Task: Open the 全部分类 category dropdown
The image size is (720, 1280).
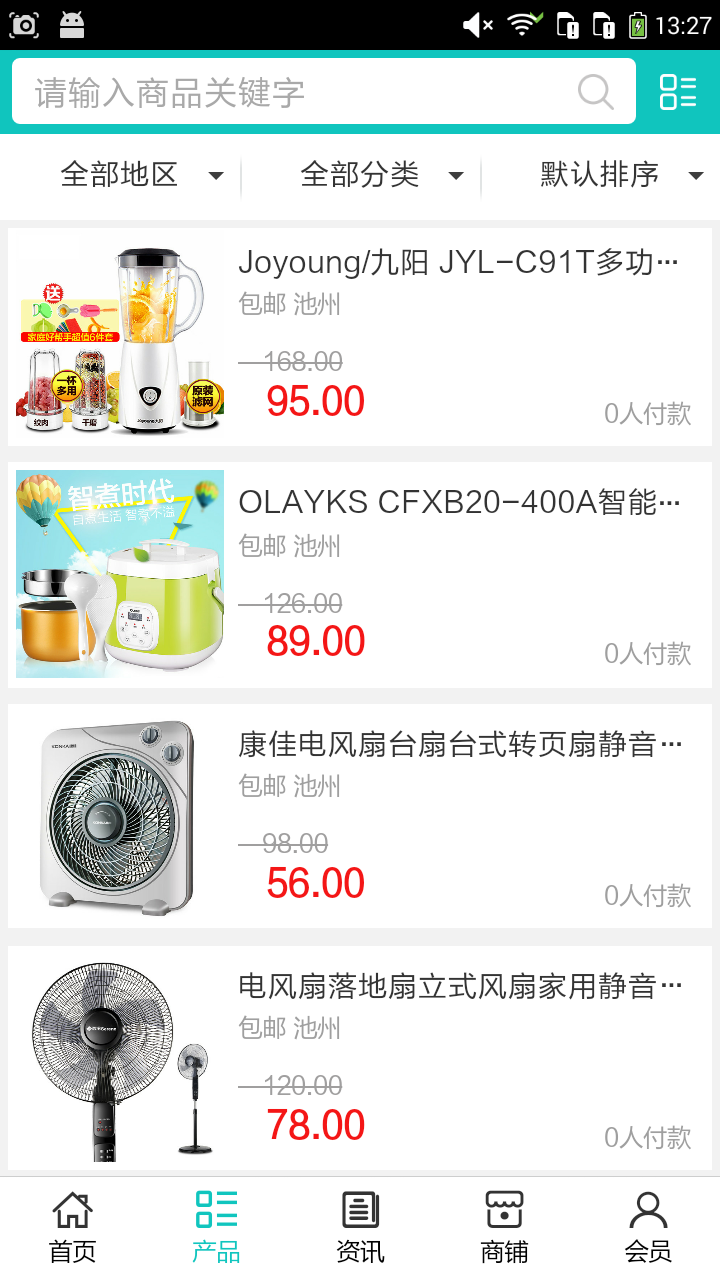Action: [x=378, y=176]
